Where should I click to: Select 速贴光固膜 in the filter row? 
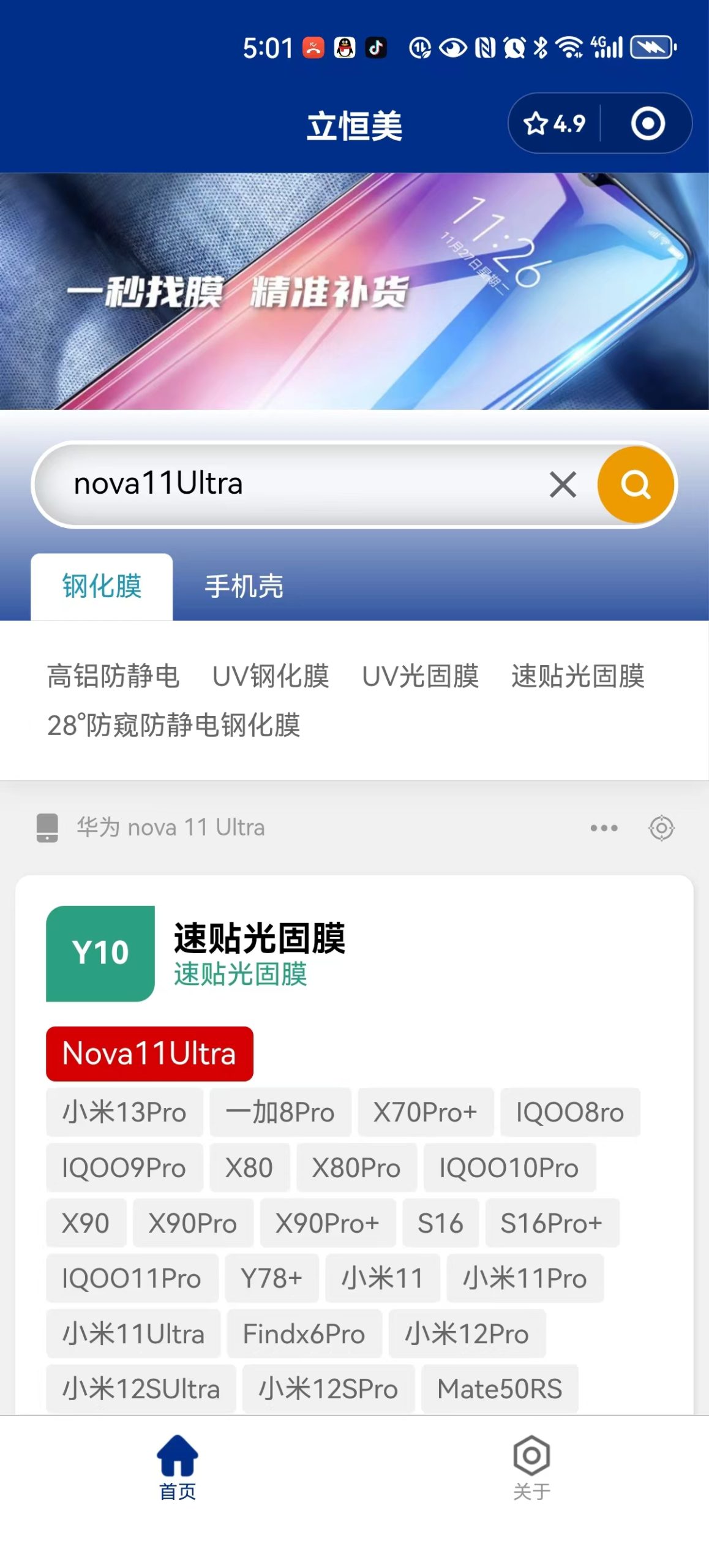[577, 676]
